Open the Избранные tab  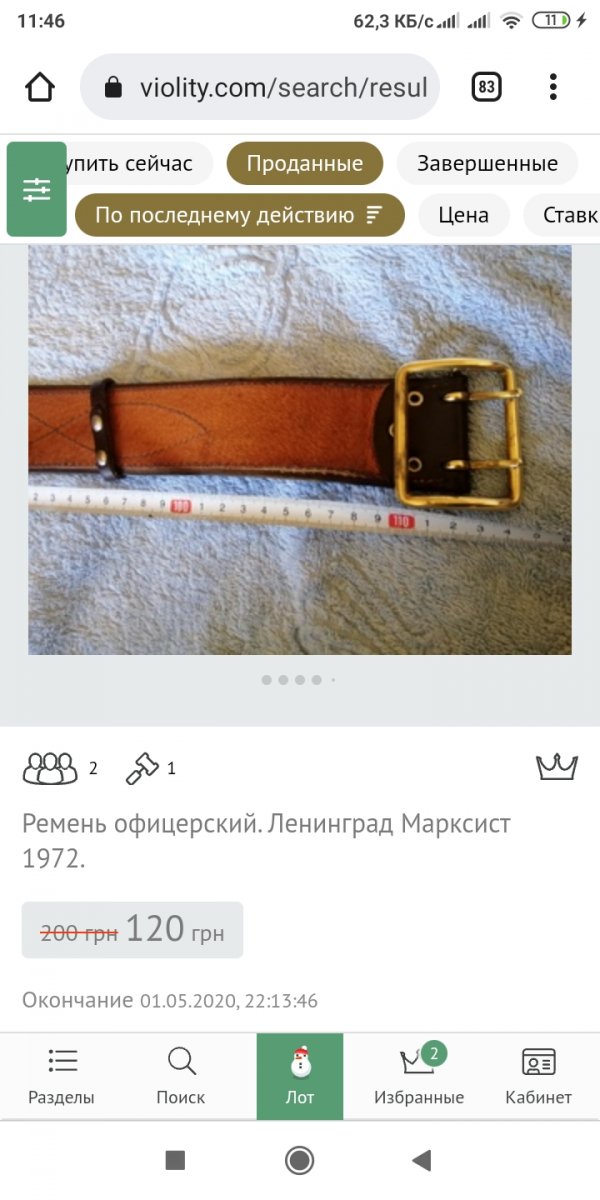419,1076
